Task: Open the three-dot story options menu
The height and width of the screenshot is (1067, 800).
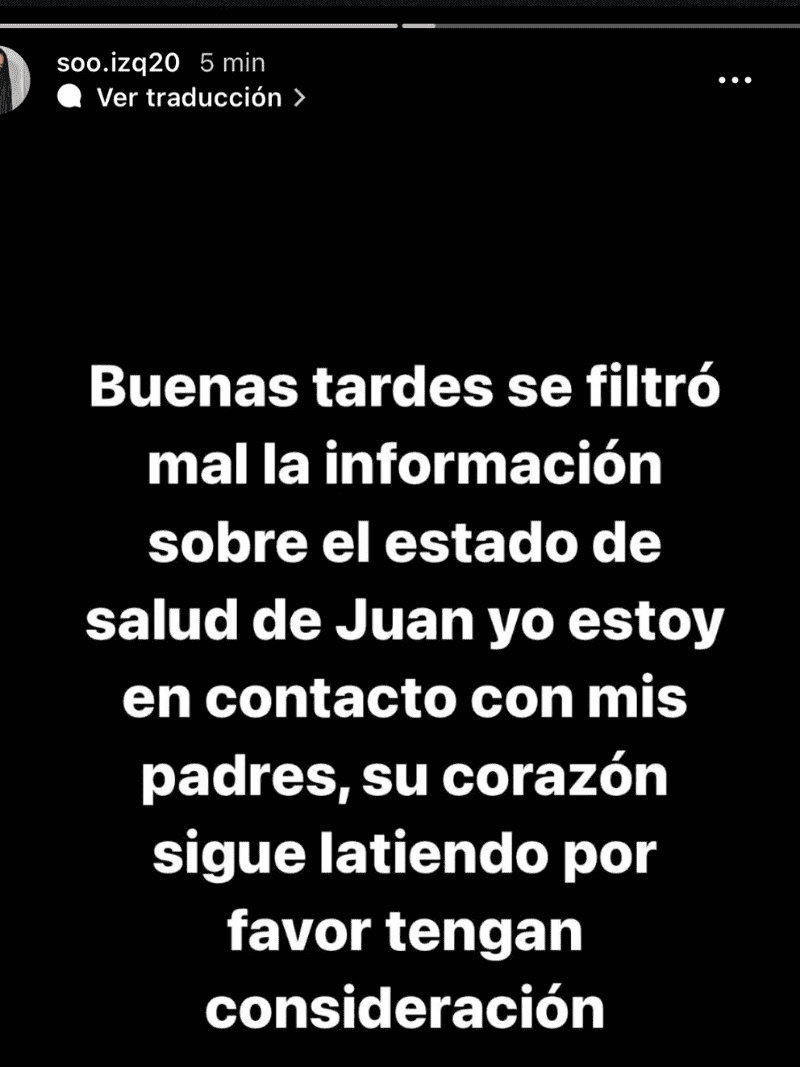Action: (x=736, y=80)
